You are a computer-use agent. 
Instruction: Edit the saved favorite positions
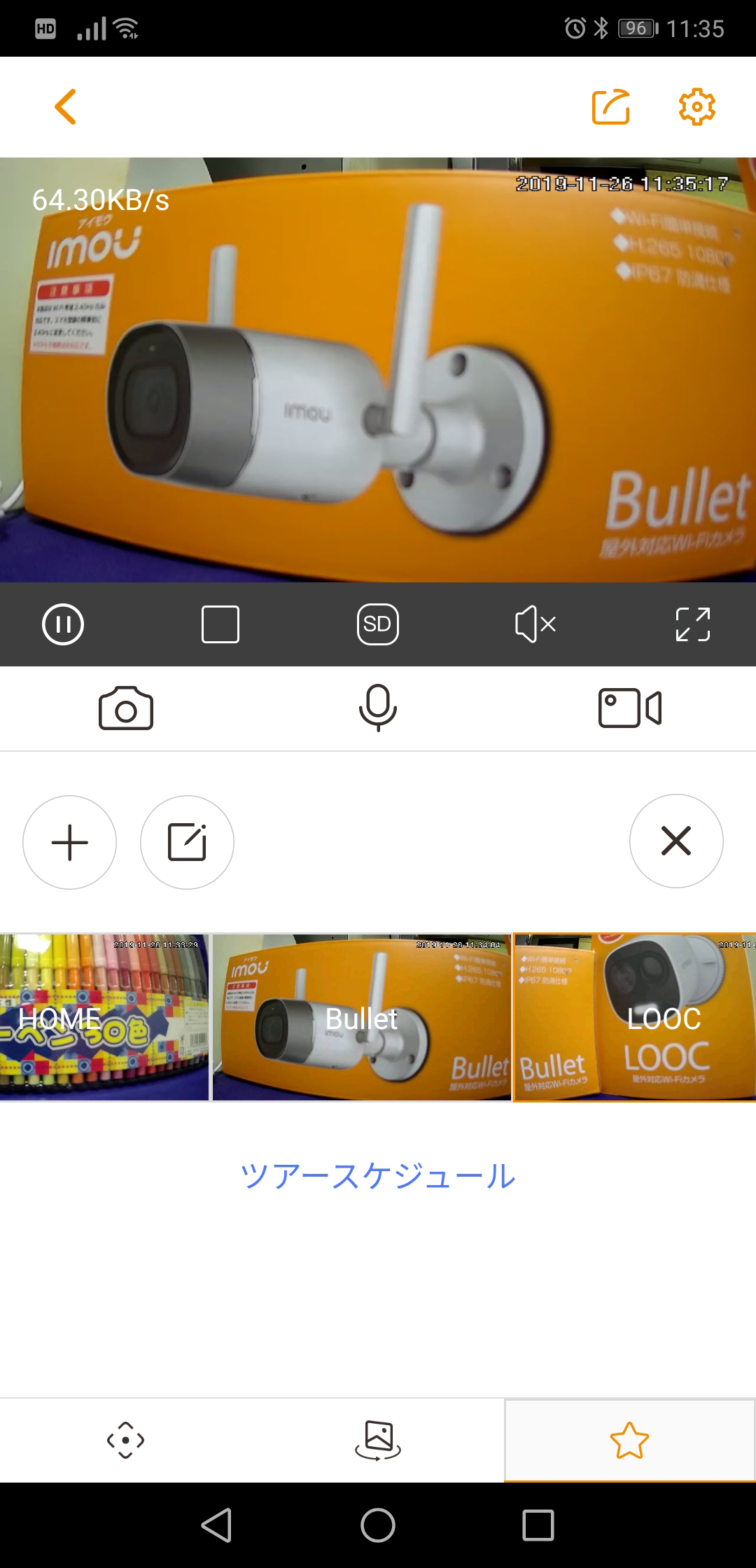(187, 842)
